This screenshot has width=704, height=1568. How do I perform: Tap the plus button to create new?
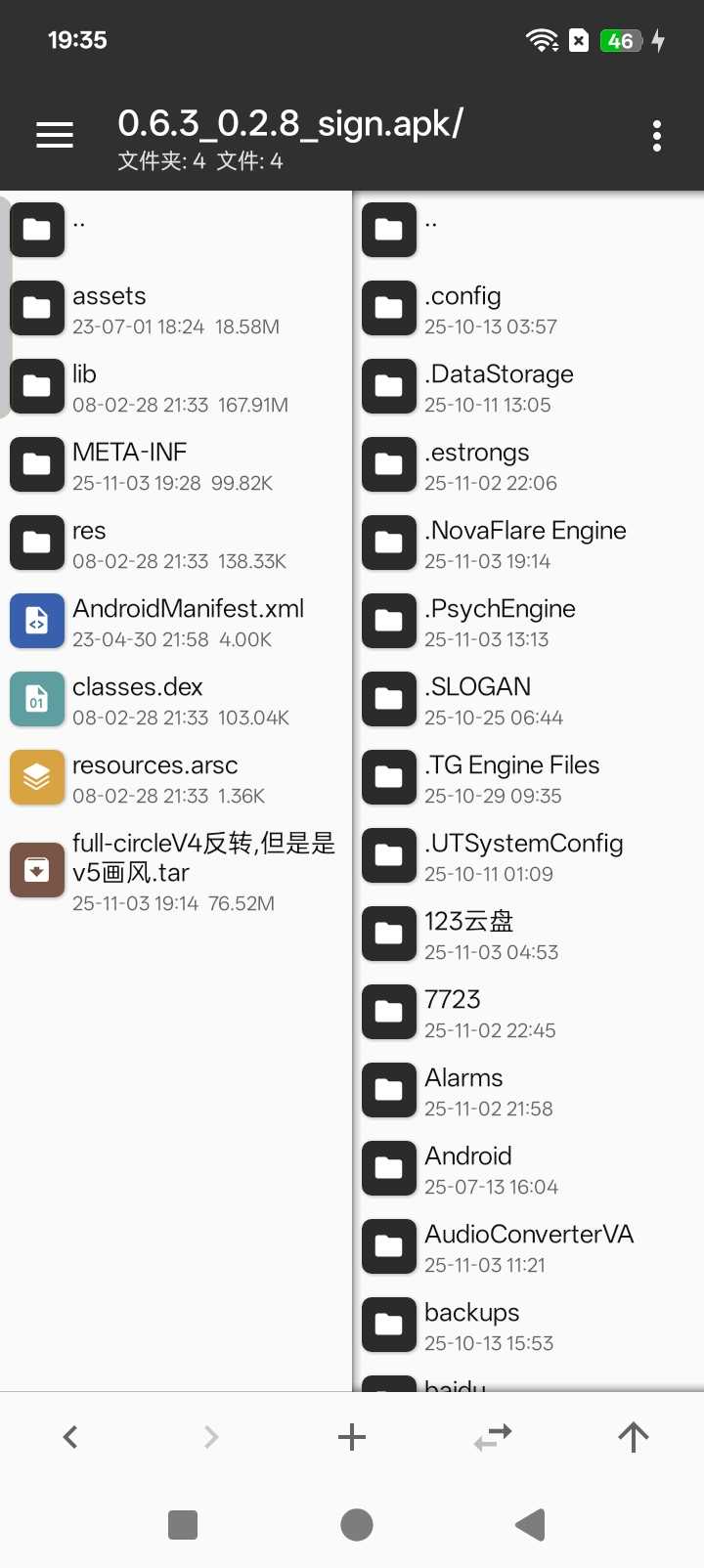click(352, 1437)
